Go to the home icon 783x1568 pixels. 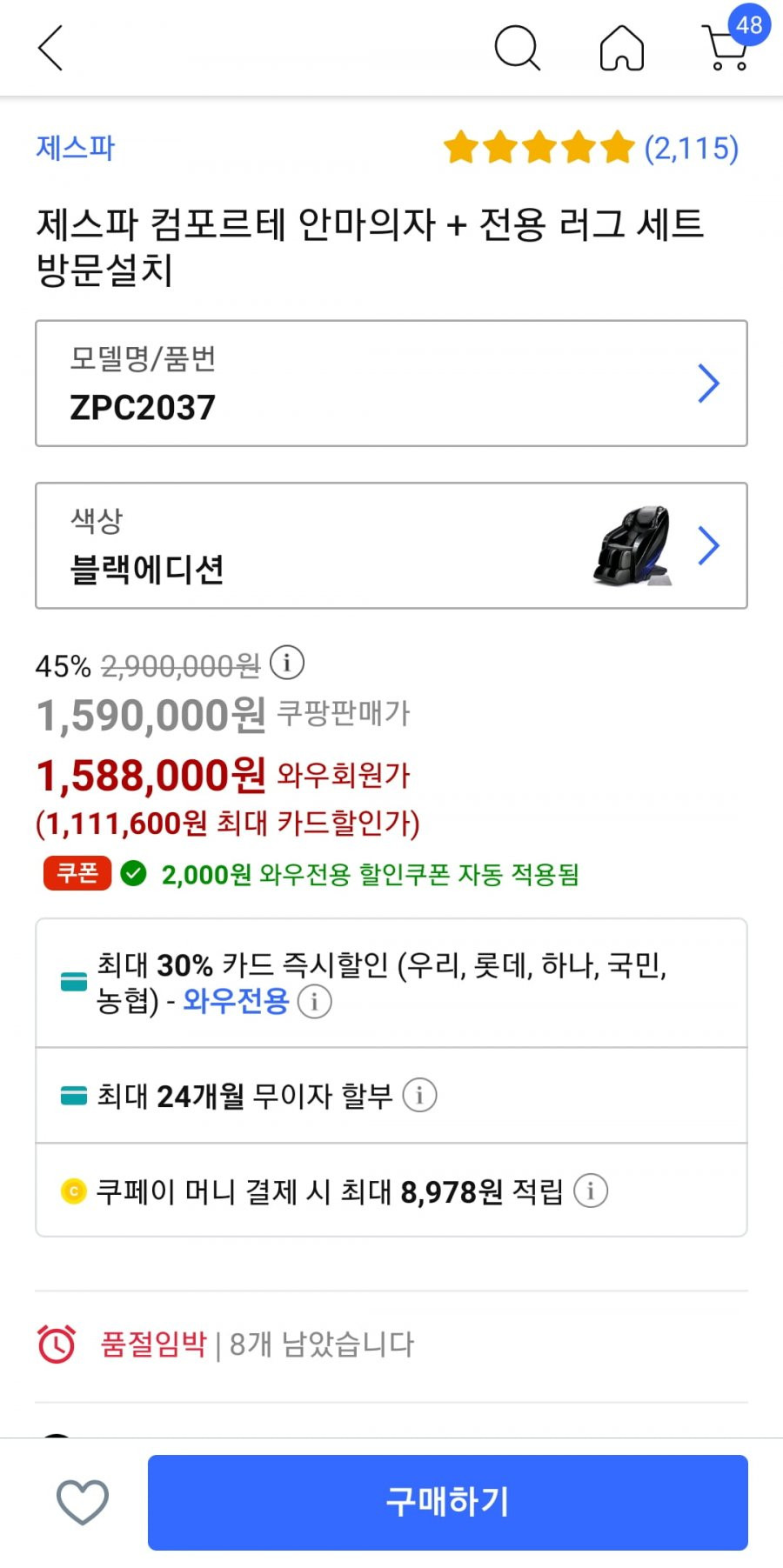pyautogui.click(x=622, y=47)
